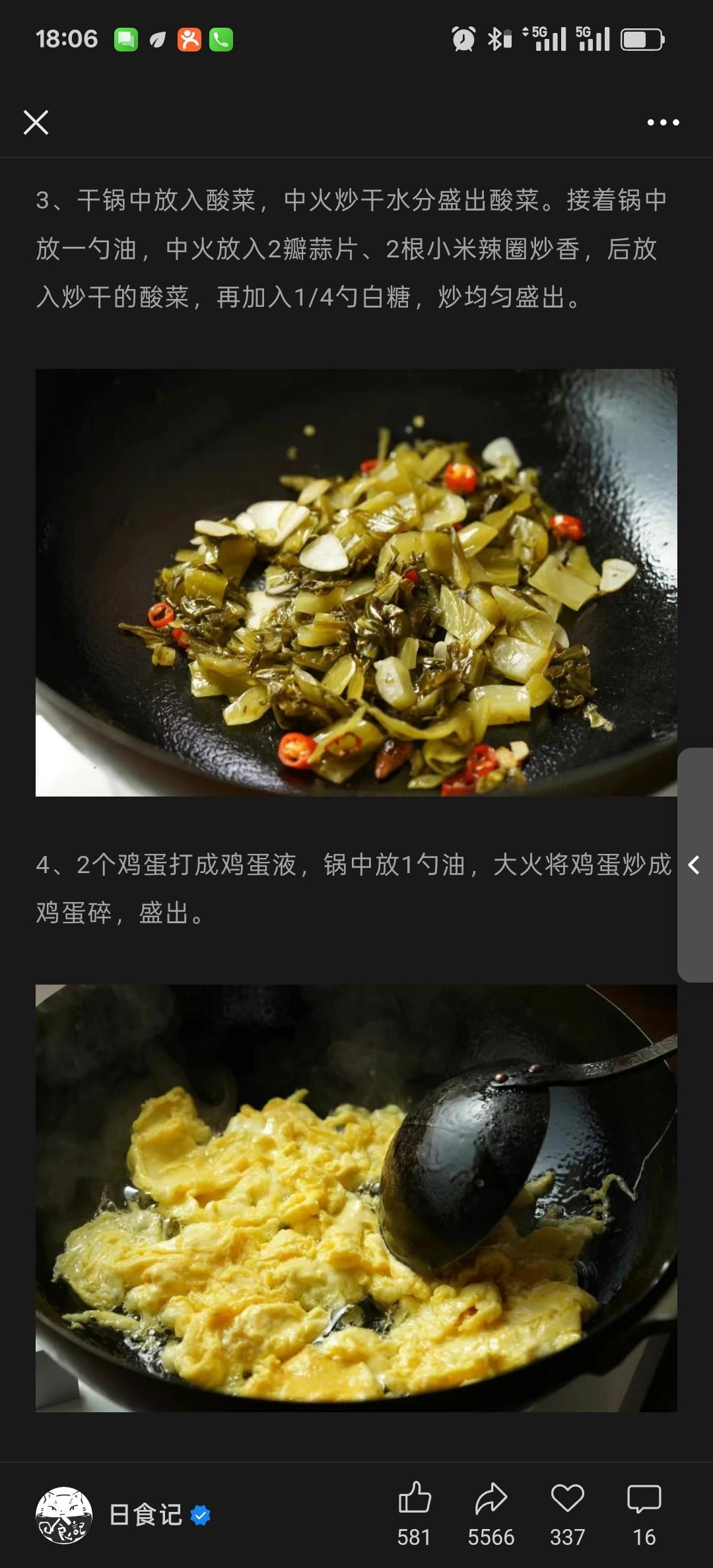The image size is (713, 1568).
Task: Give the article a thumbs-up
Action: pos(414,1510)
